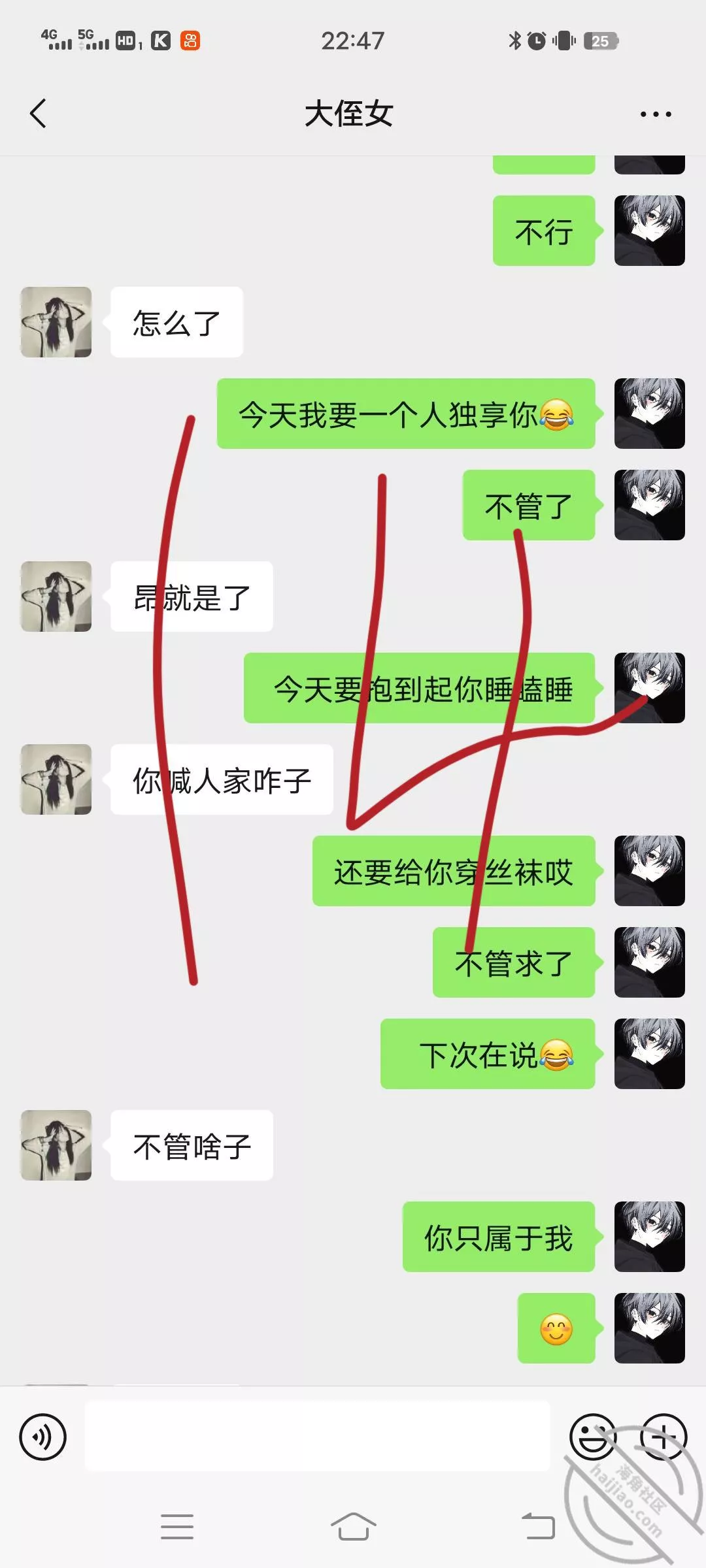Tap the system back button
Image resolution: width=706 pixels, height=1568 pixels.
pyautogui.click(x=538, y=1527)
